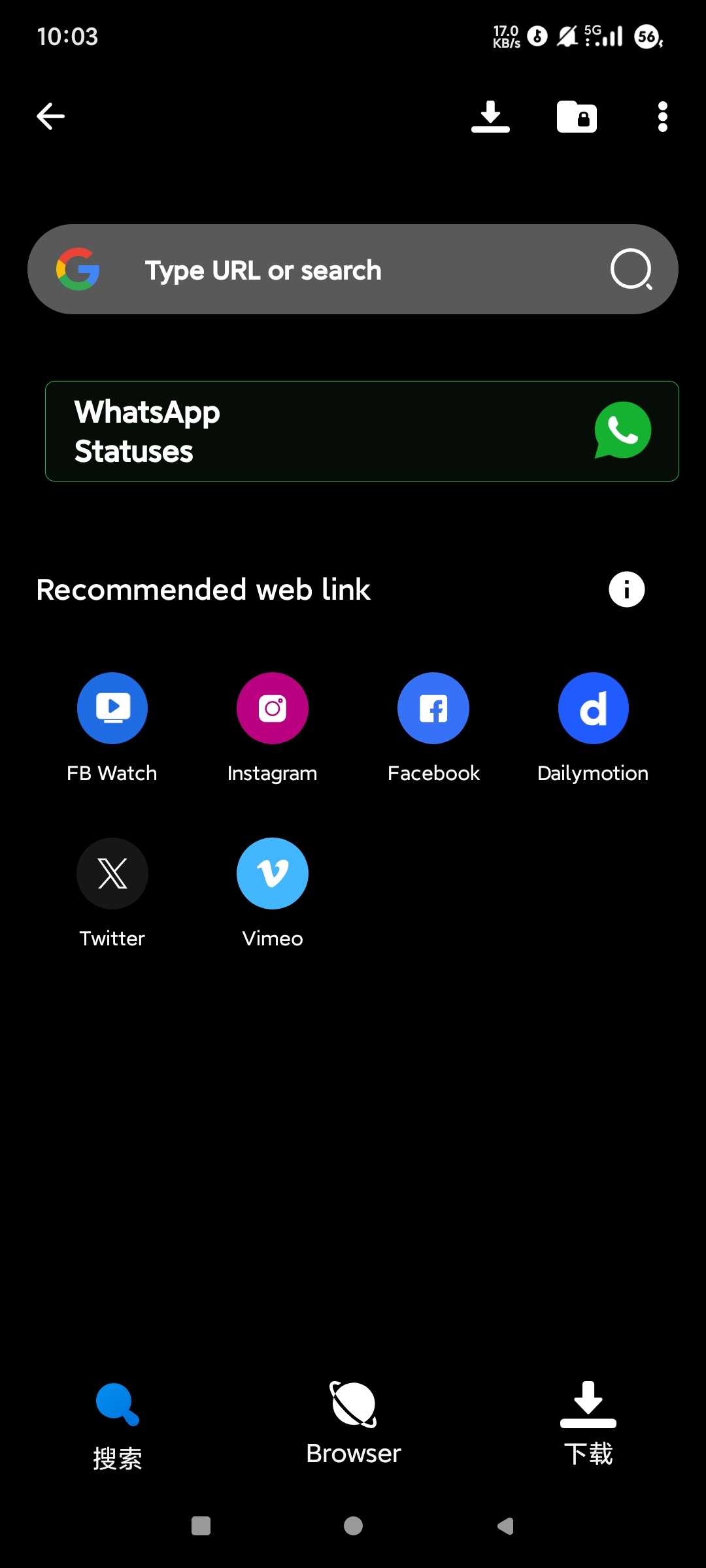Go back using the top arrow
Viewport: 706px width, 1568px height.
click(50, 117)
